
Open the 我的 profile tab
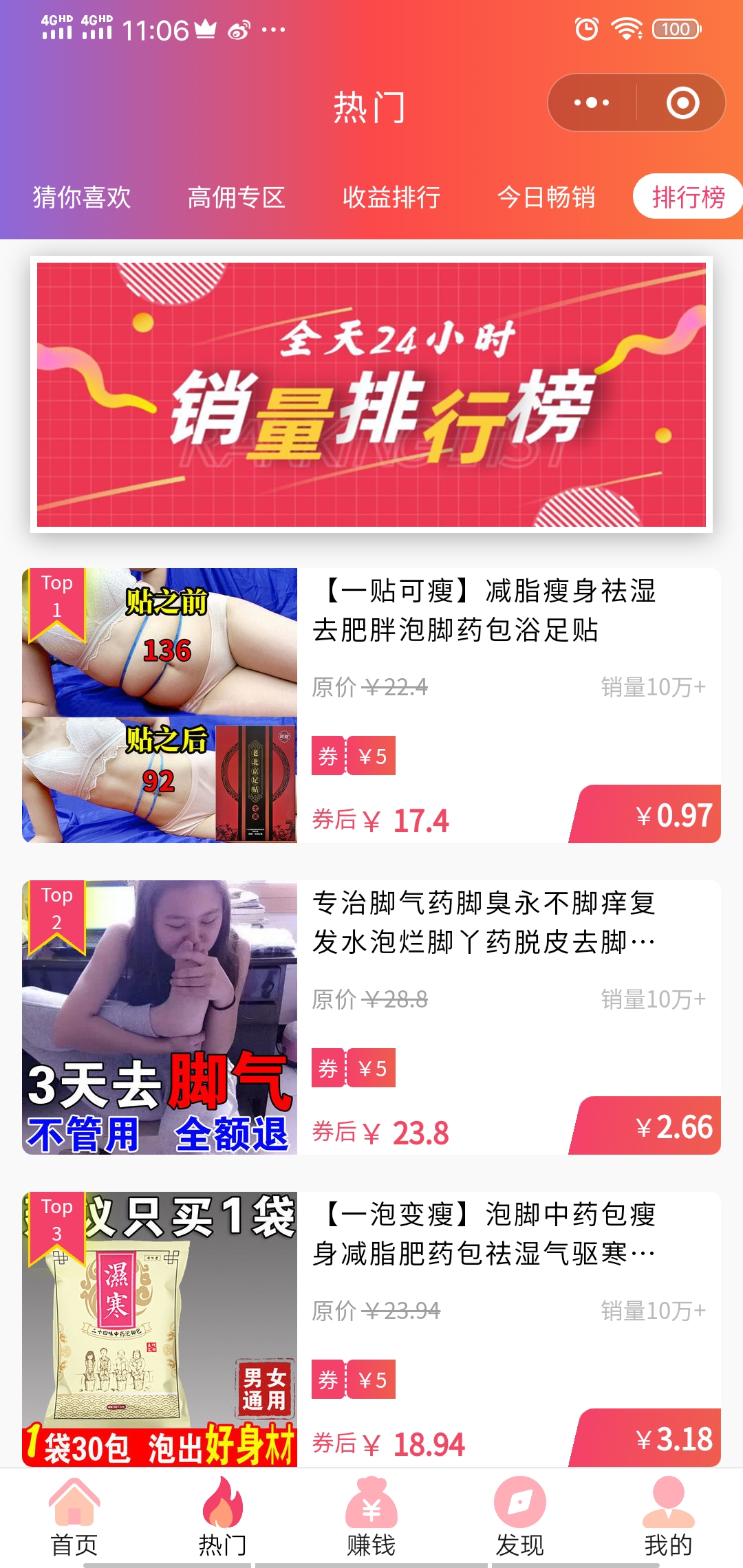(669, 1518)
